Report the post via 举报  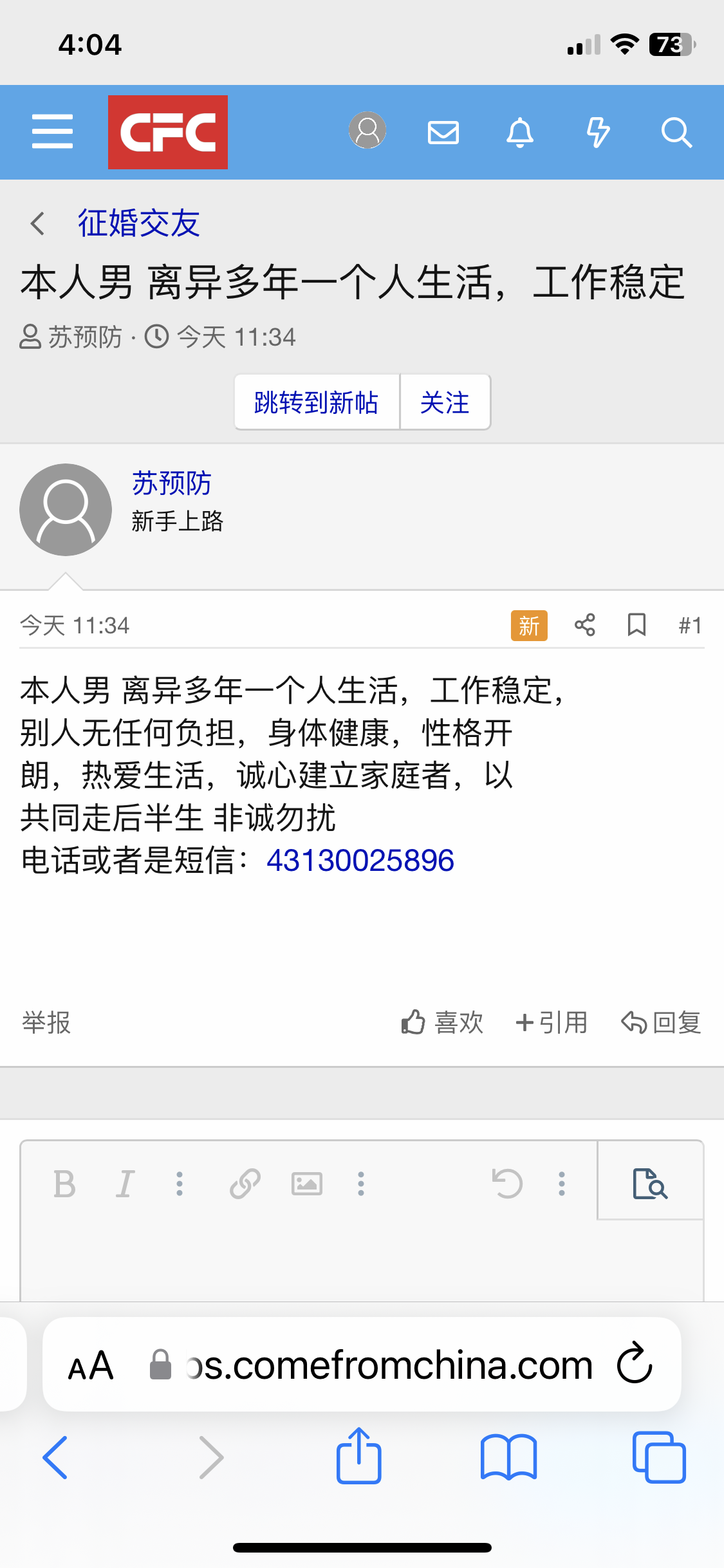[x=46, y=1022]
